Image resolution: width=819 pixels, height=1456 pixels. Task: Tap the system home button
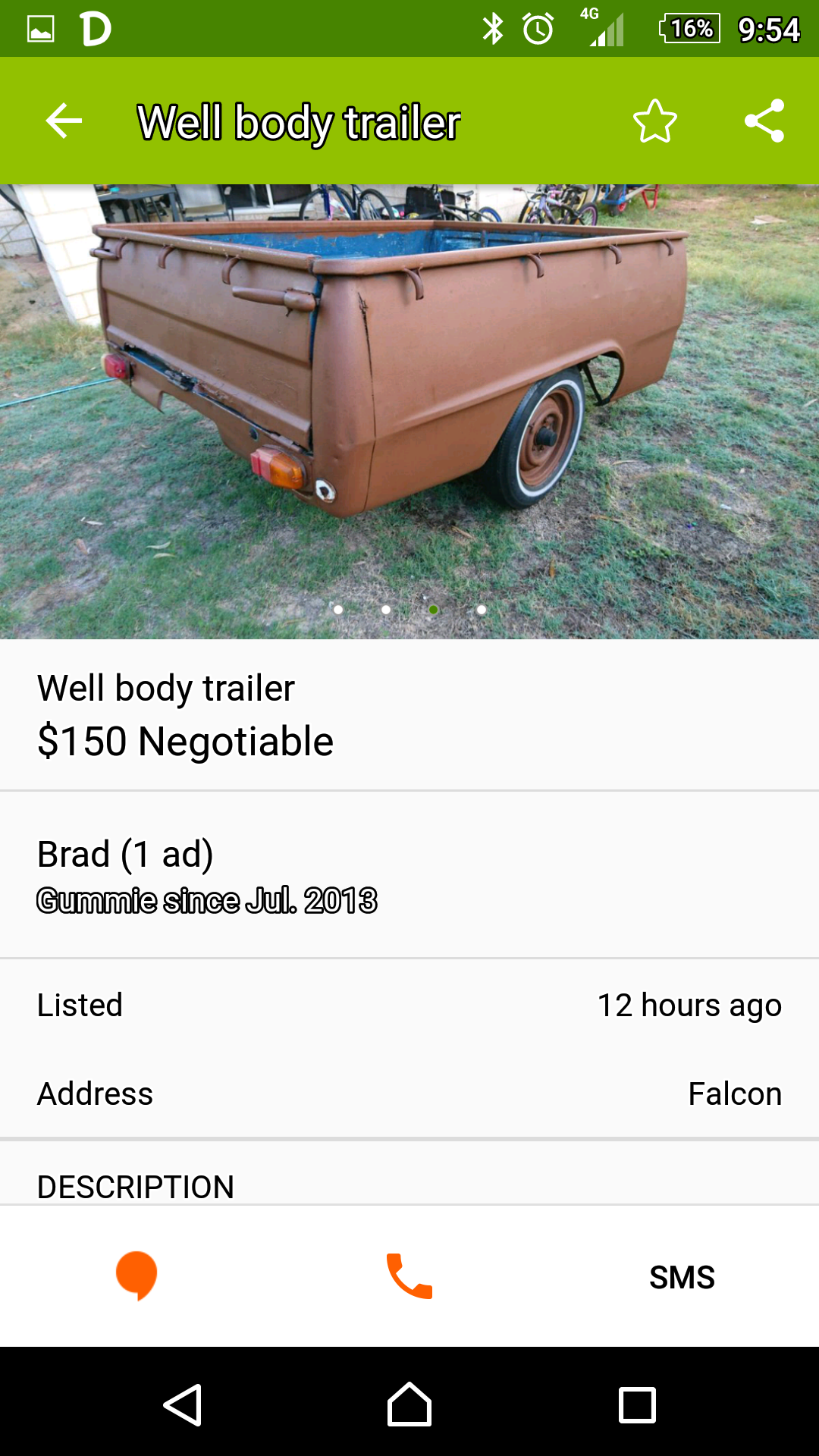(x=409, y=1404)
